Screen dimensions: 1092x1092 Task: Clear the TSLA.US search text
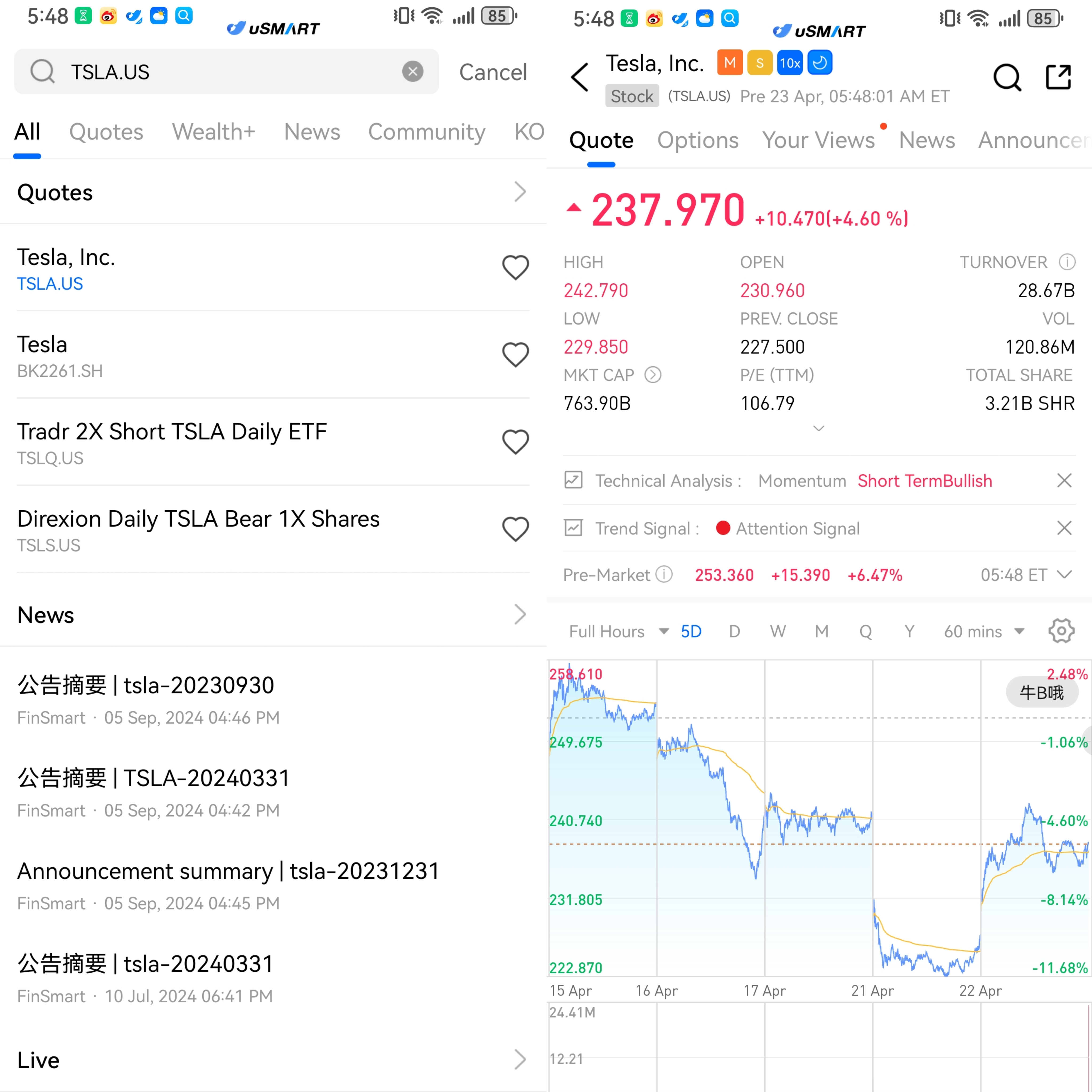click(413, 72)
